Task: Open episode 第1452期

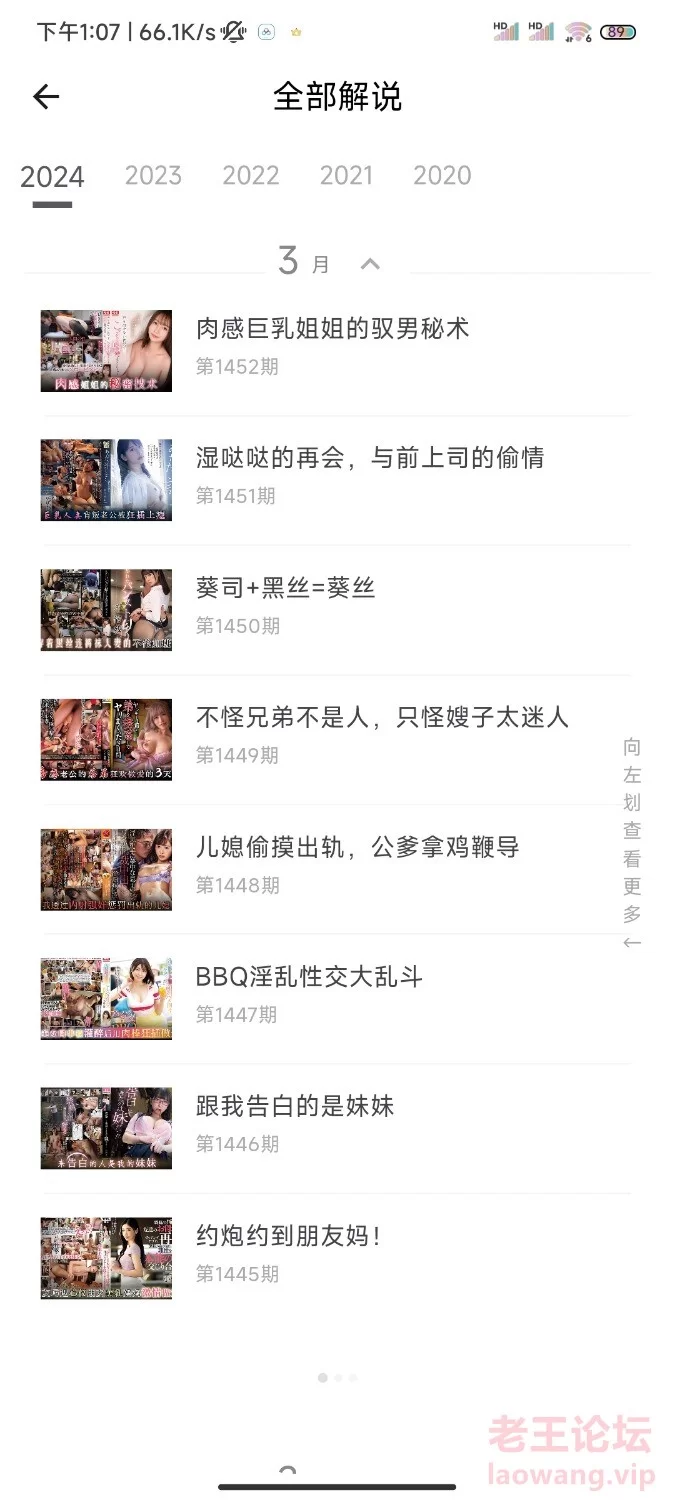Action: (337, 351)
